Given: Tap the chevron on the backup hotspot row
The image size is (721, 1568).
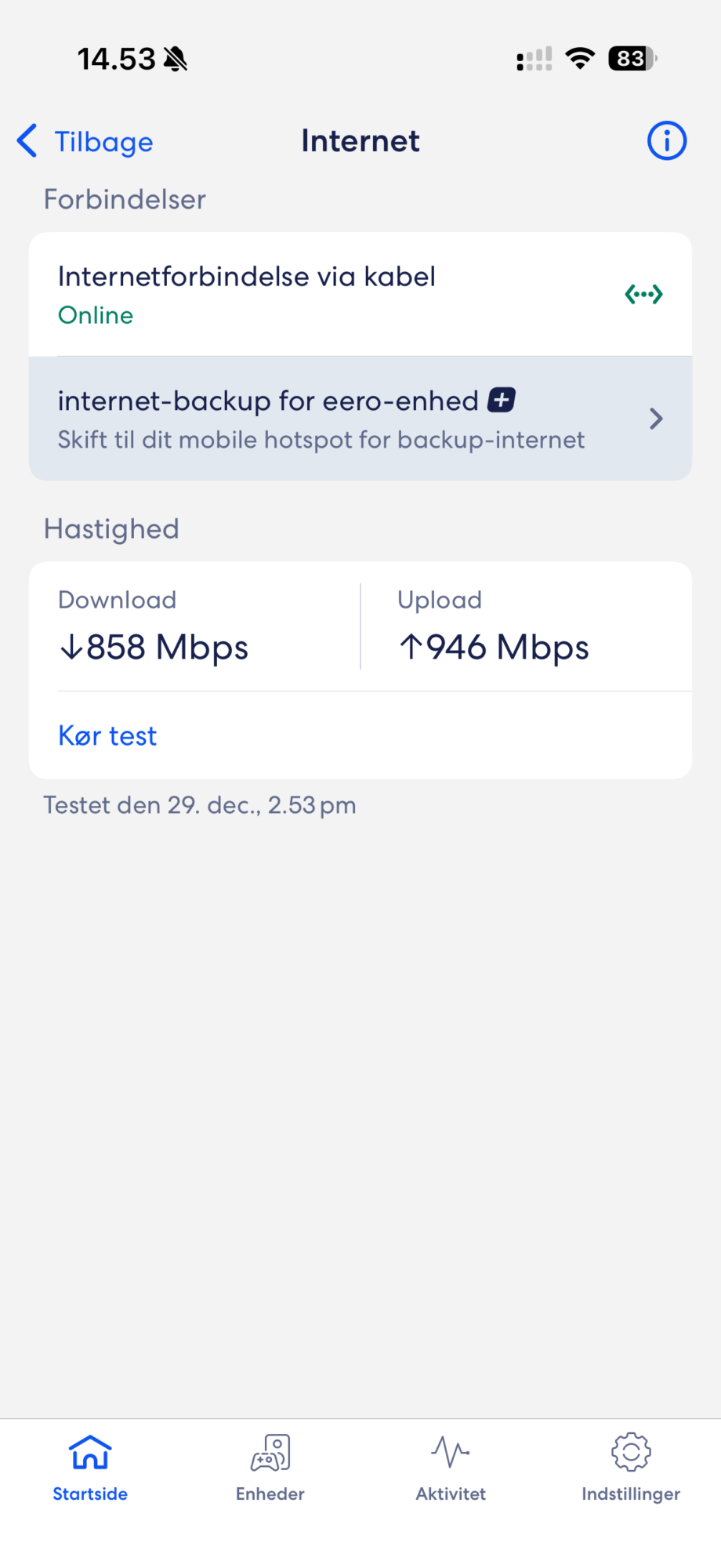Looking at the screenshot, I should coord(657,419).
